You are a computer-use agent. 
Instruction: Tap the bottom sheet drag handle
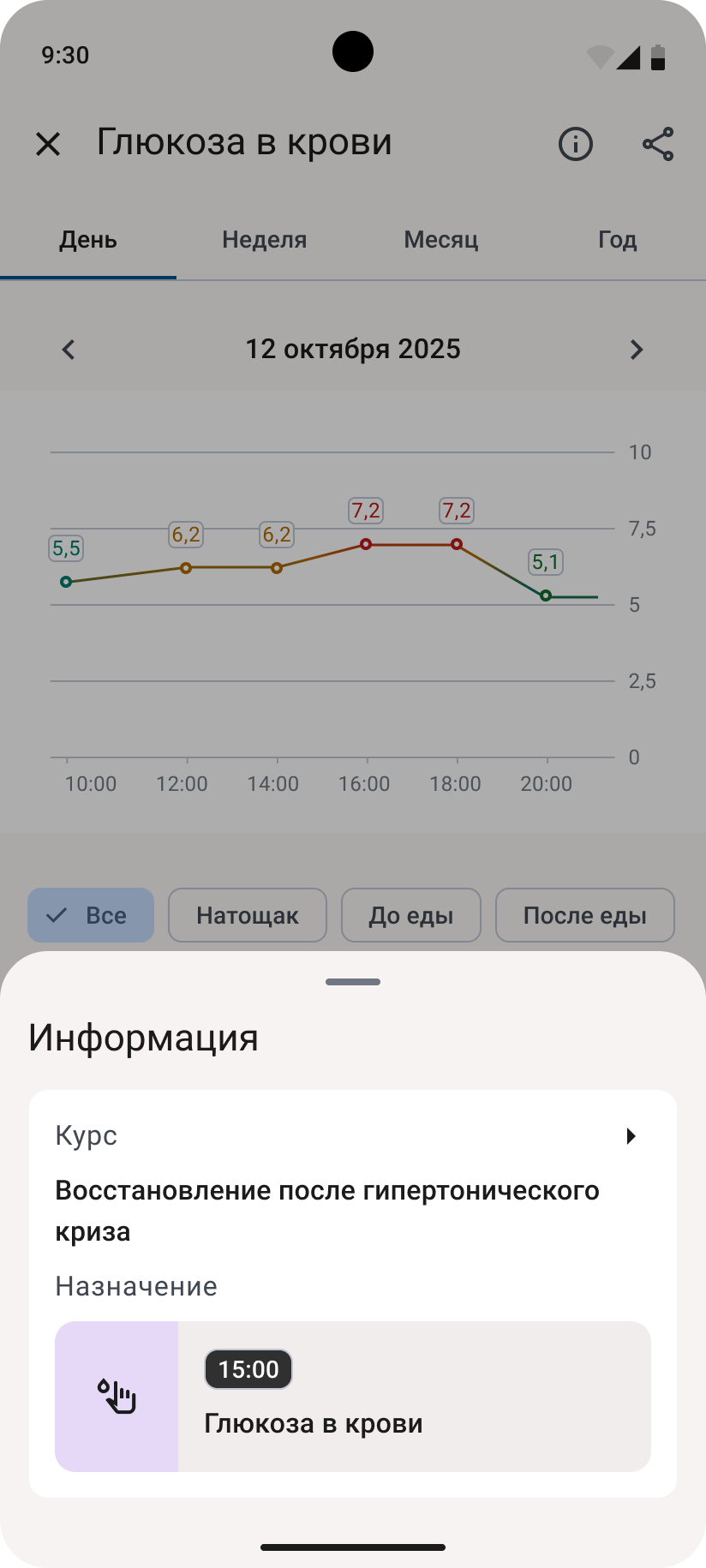tap(353, 982)
